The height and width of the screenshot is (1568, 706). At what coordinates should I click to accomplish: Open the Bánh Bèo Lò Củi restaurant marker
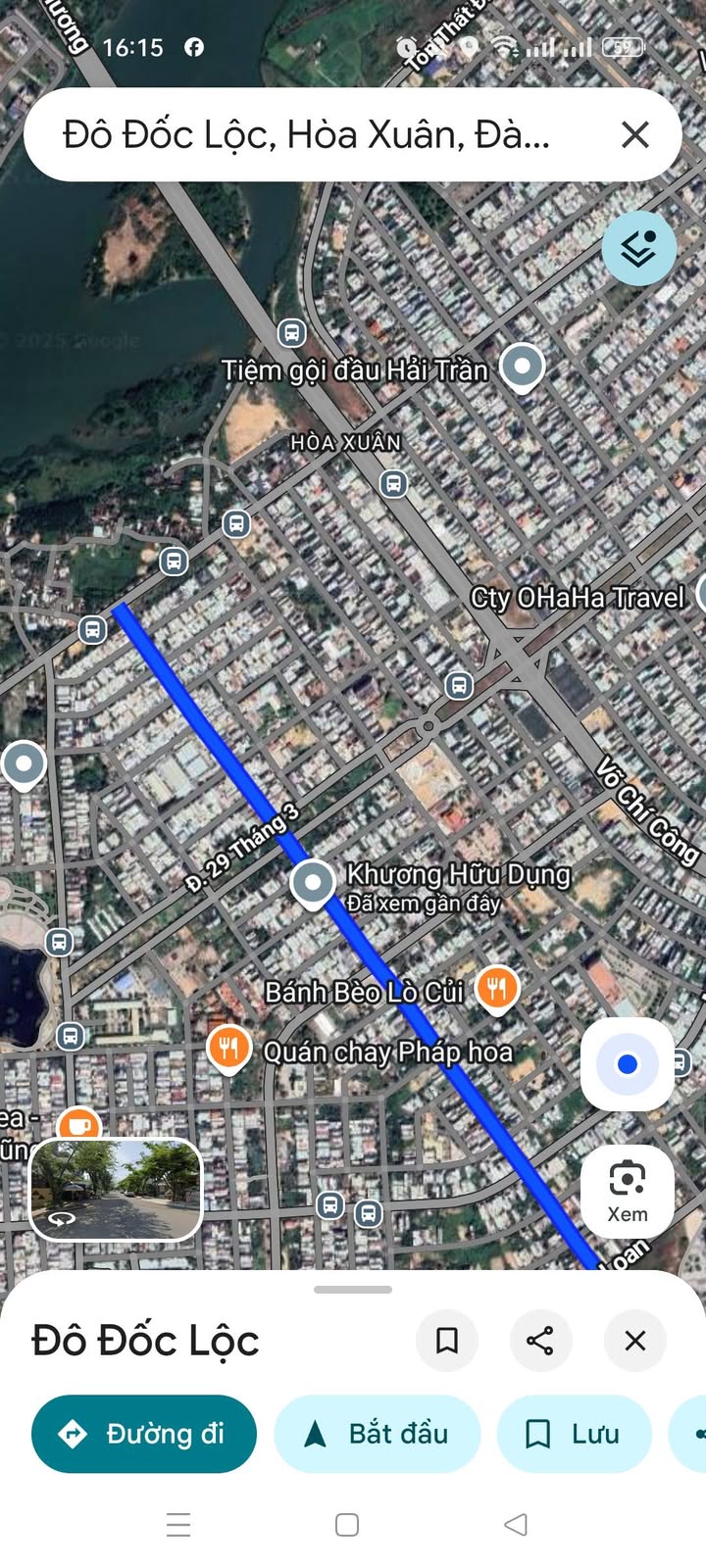(x=497, y=988)
